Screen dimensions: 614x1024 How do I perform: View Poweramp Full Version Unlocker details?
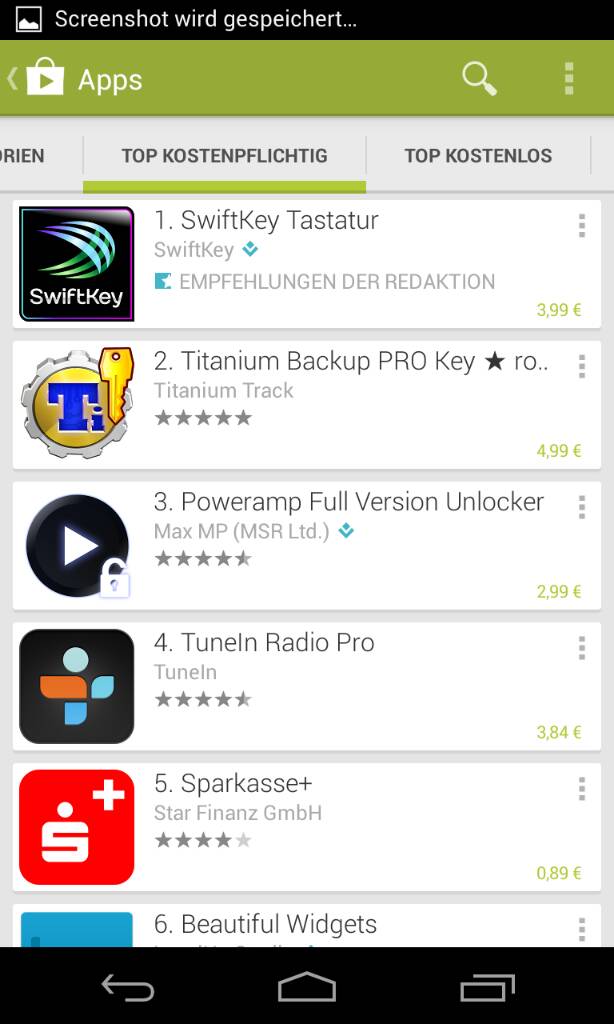306,546
